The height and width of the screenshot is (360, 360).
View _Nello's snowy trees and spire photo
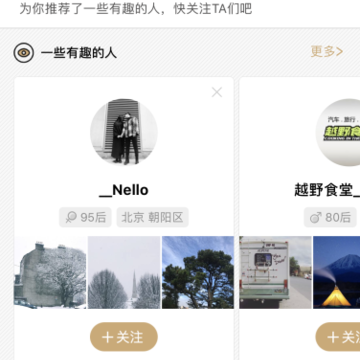124,272
